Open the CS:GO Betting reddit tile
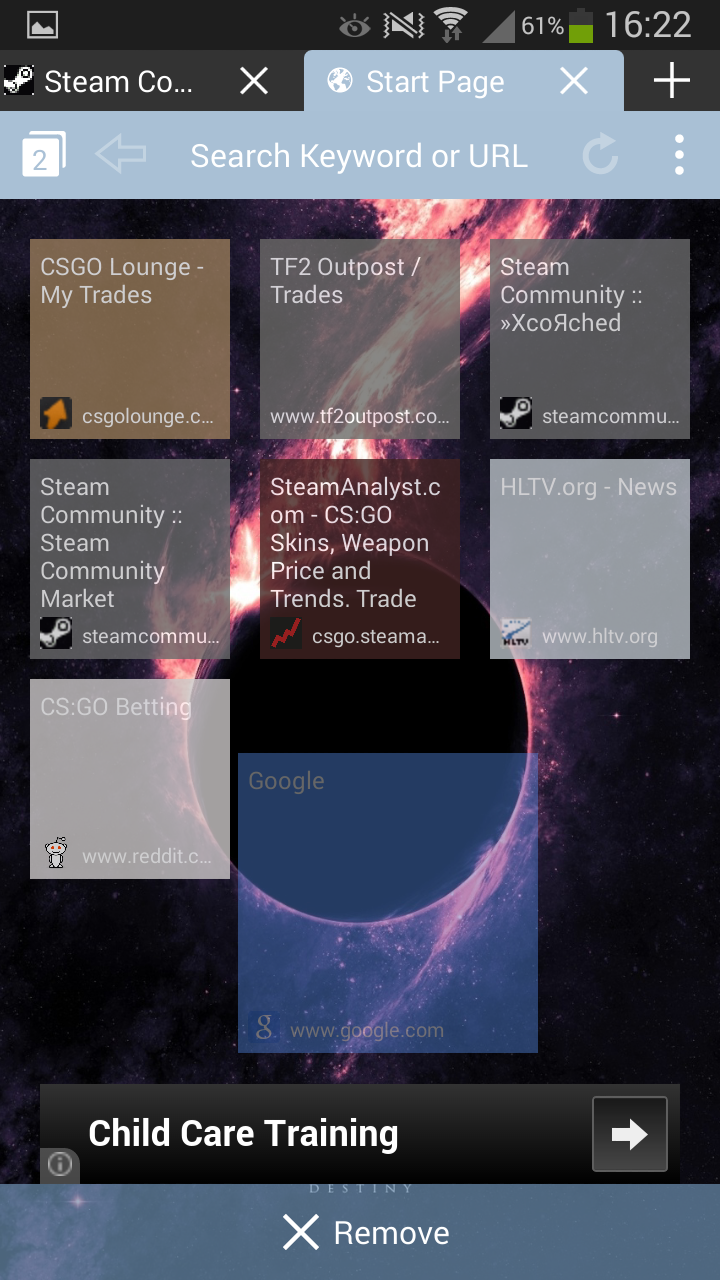 [x=130, y=778]
